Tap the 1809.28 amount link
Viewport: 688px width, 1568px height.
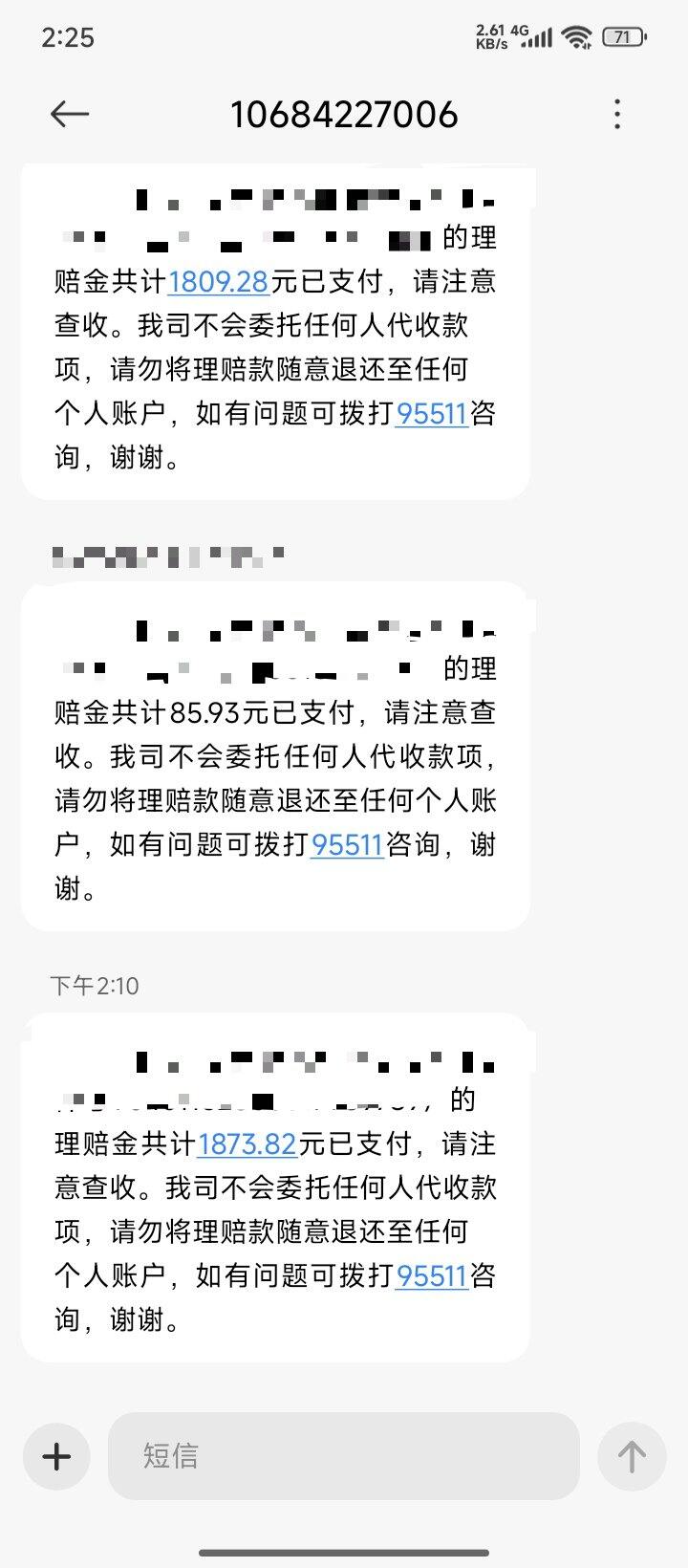(219, 281)
